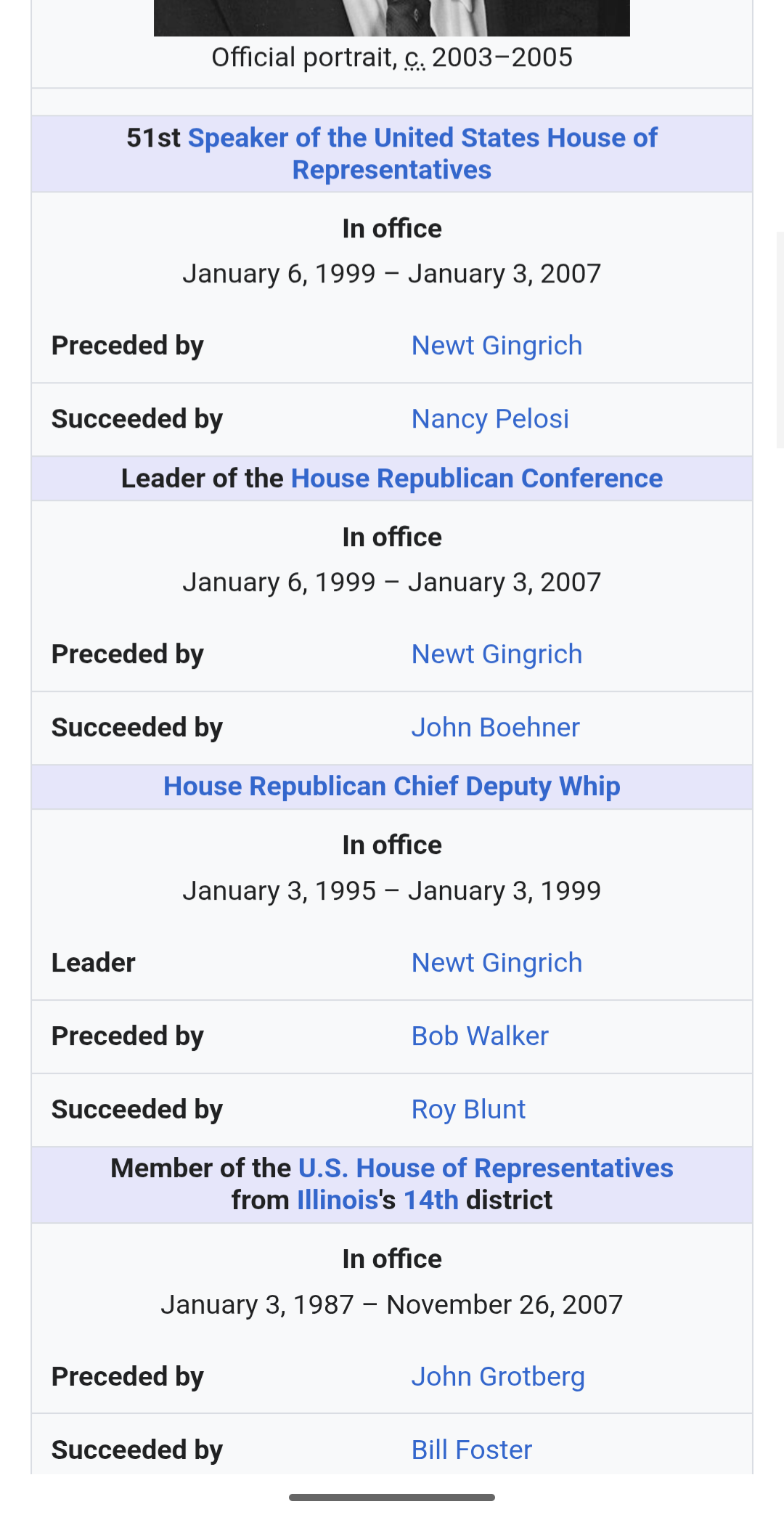Open the 14th district link
The height and width of the screenshot is (1520, 784).
coord(431,1200)
